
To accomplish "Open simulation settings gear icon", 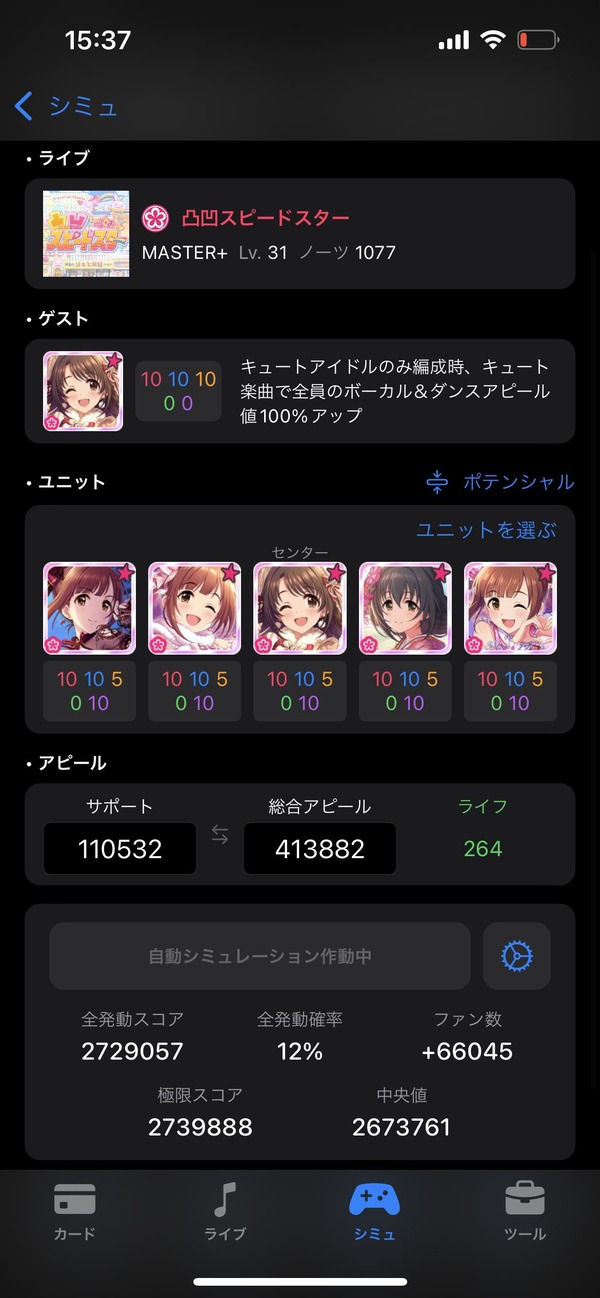I will [517, 956].
